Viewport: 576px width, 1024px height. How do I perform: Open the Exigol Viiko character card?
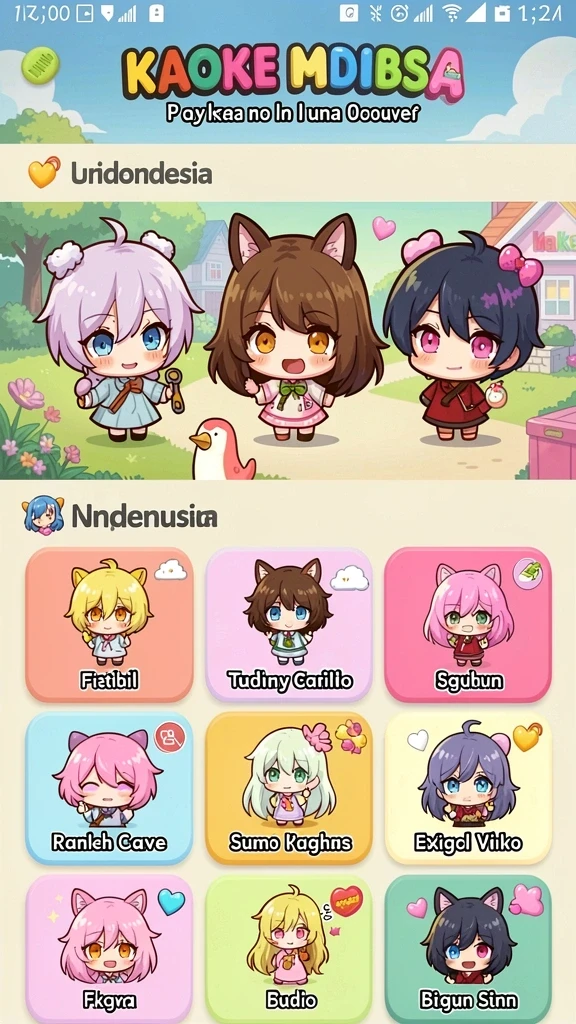(x=468, y=789)
